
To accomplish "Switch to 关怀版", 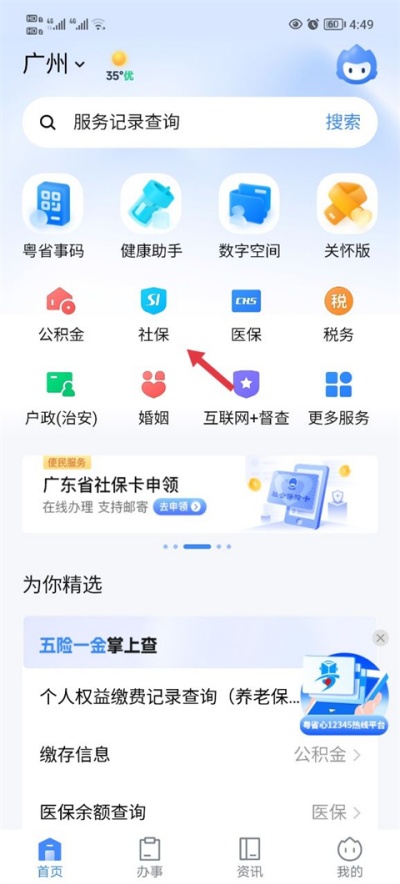I will (347, 216).
